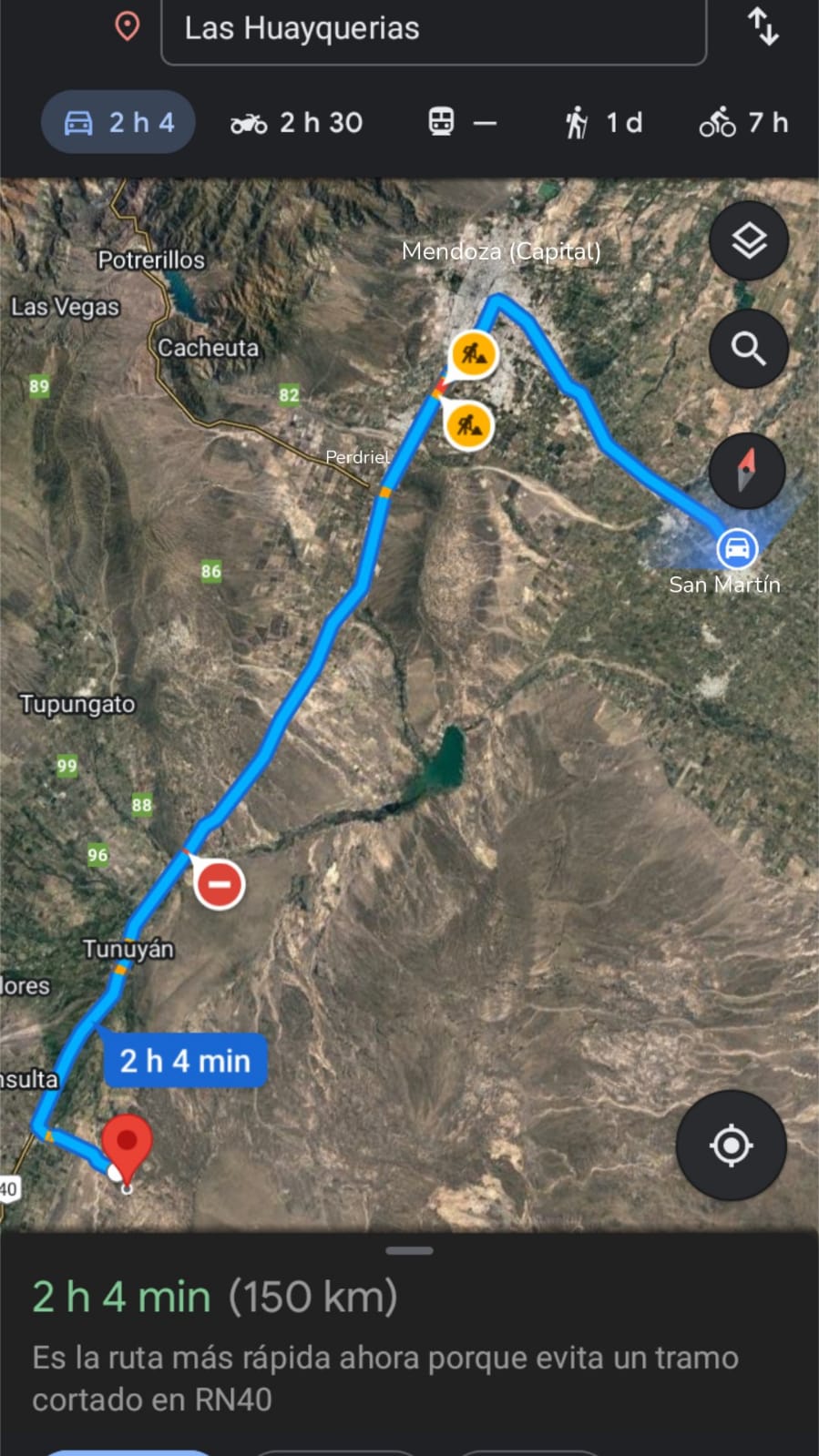Expand the route details sheet handle
This screenshot has height=1456, width=819.
click(x=409, y=1251)
